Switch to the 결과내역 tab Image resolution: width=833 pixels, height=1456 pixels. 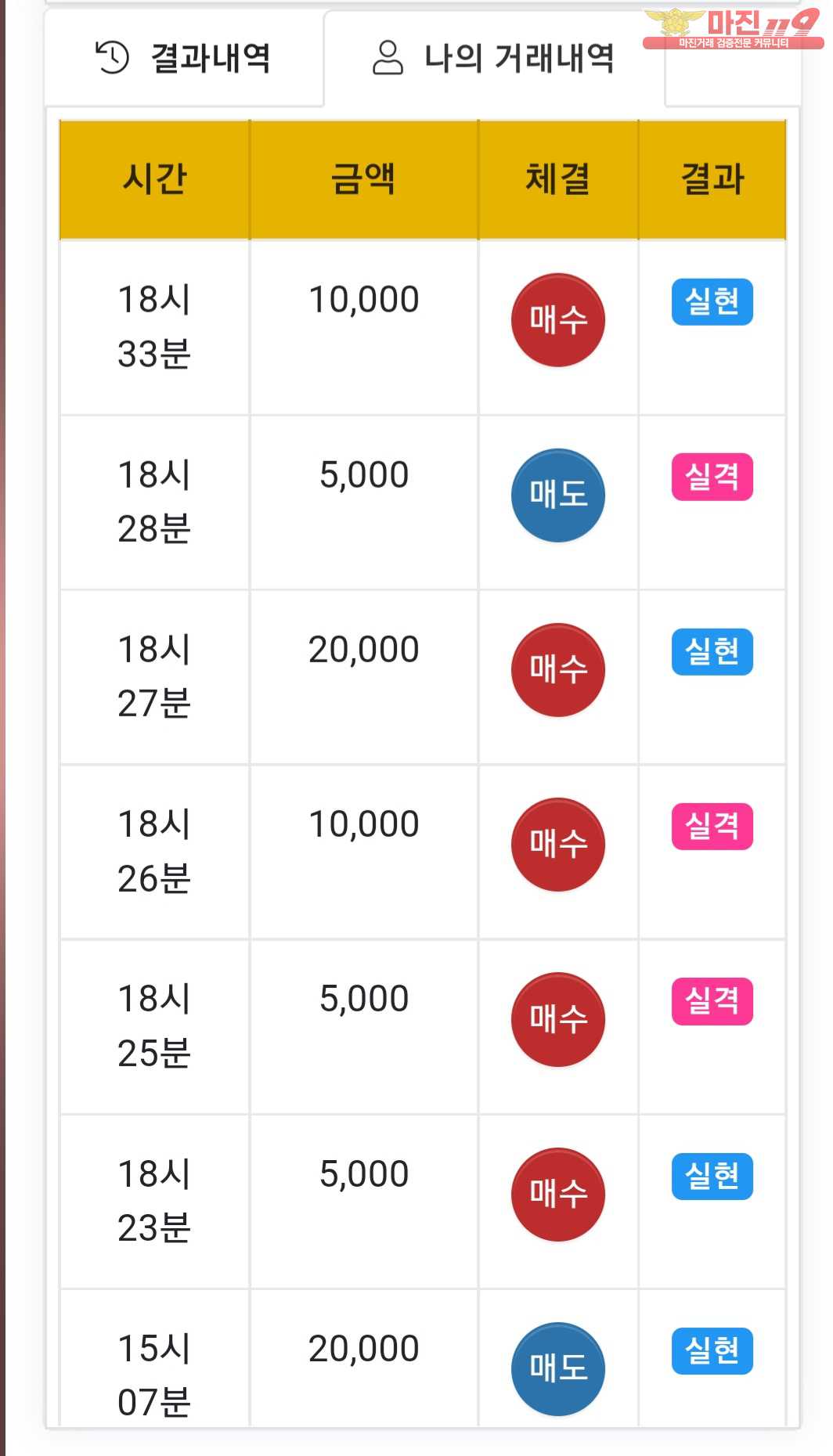(x=184, y=59)
